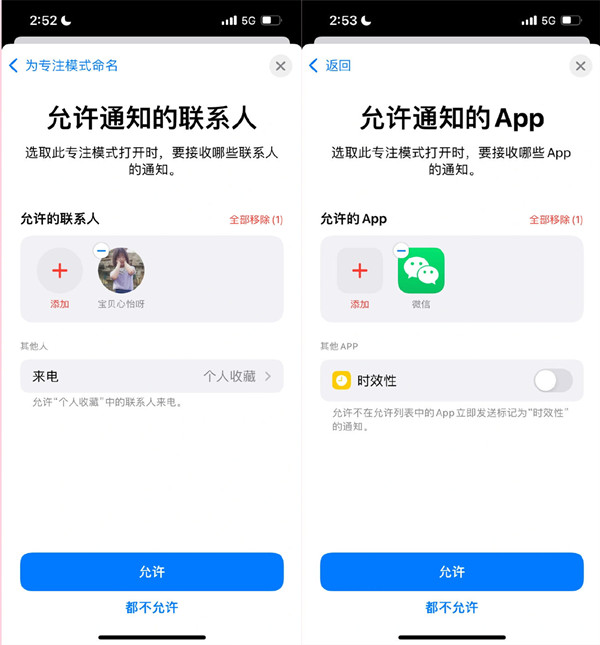Tap 全部移除 beside 允许的App
Viewport: 600px width, 645px height.
[x=556, y=219]
